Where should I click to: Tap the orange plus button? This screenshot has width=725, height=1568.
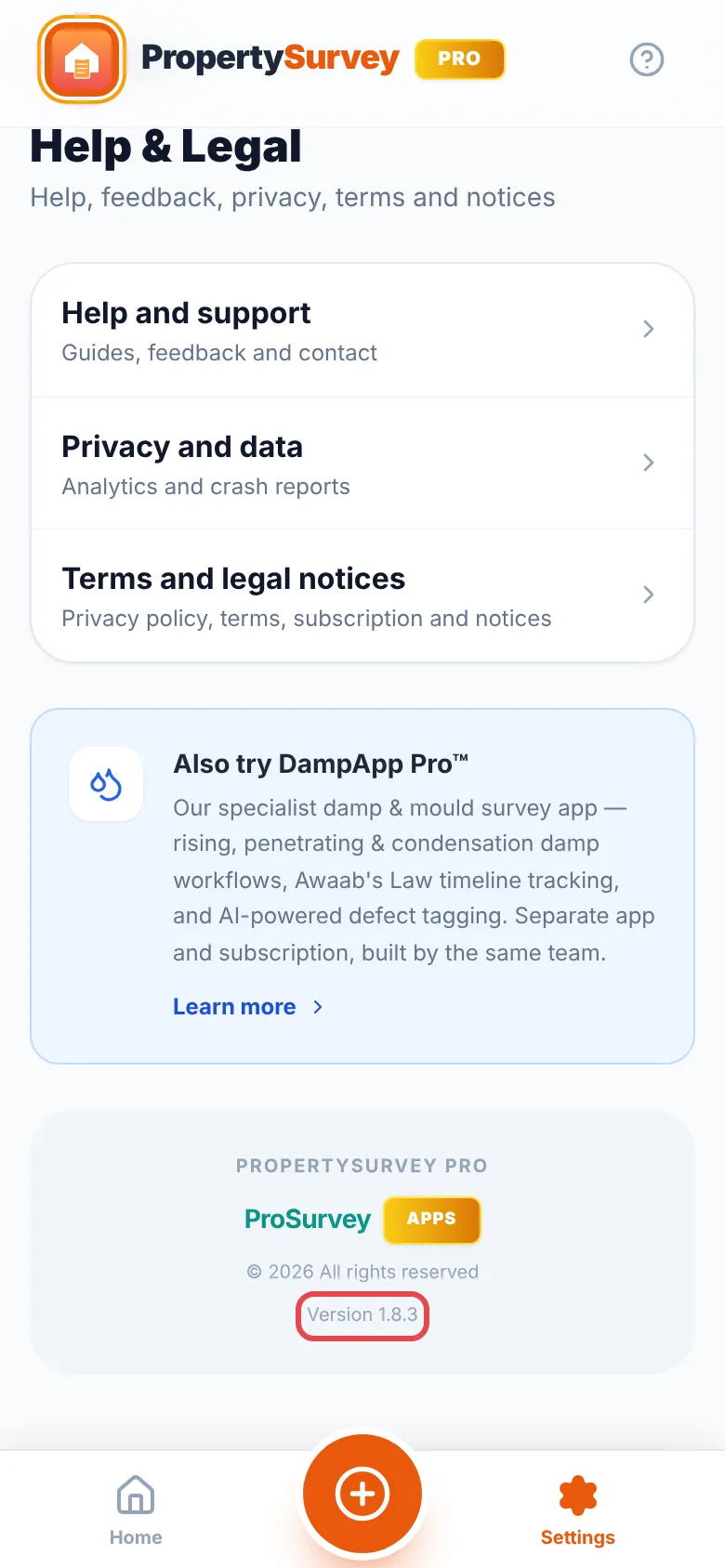click(362, 1495)
